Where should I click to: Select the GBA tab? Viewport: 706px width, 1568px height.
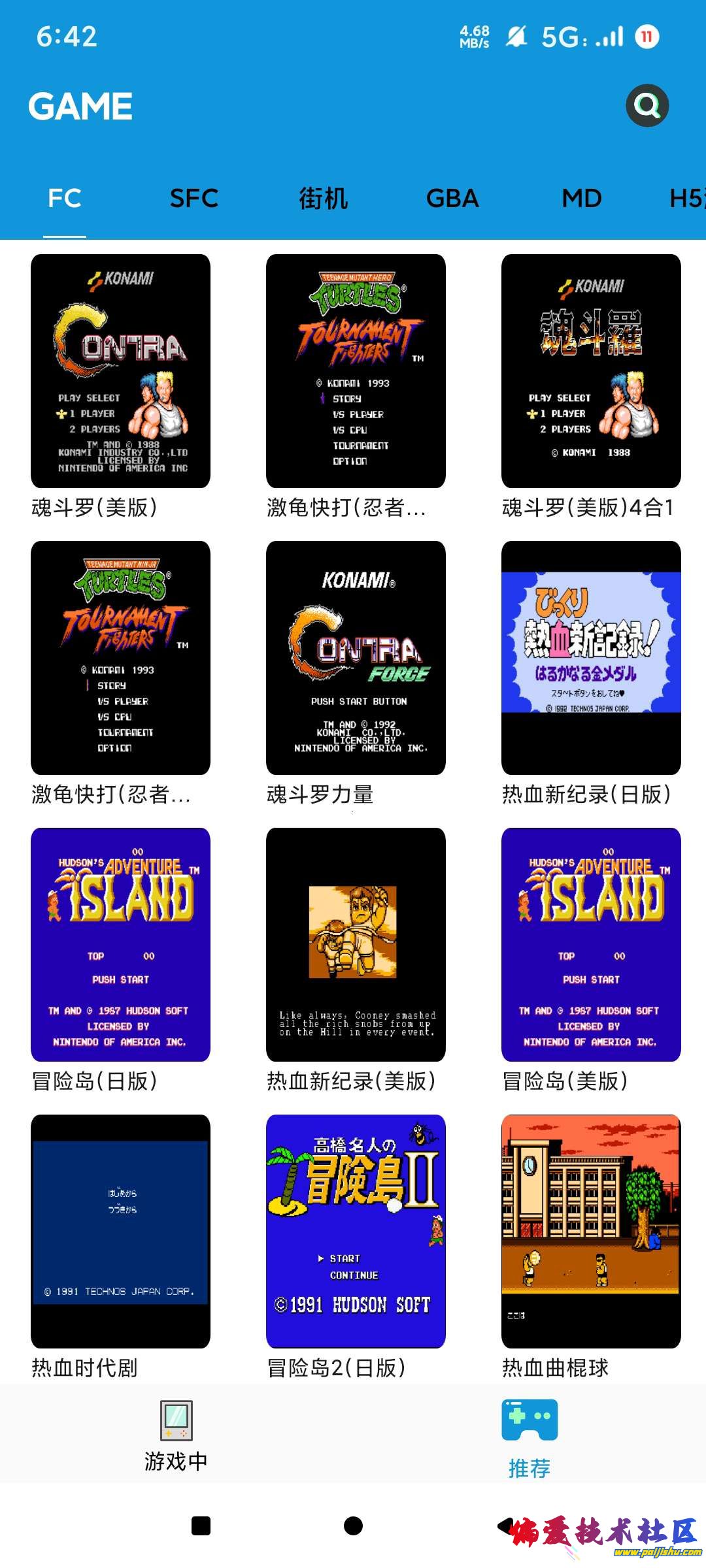452,198
